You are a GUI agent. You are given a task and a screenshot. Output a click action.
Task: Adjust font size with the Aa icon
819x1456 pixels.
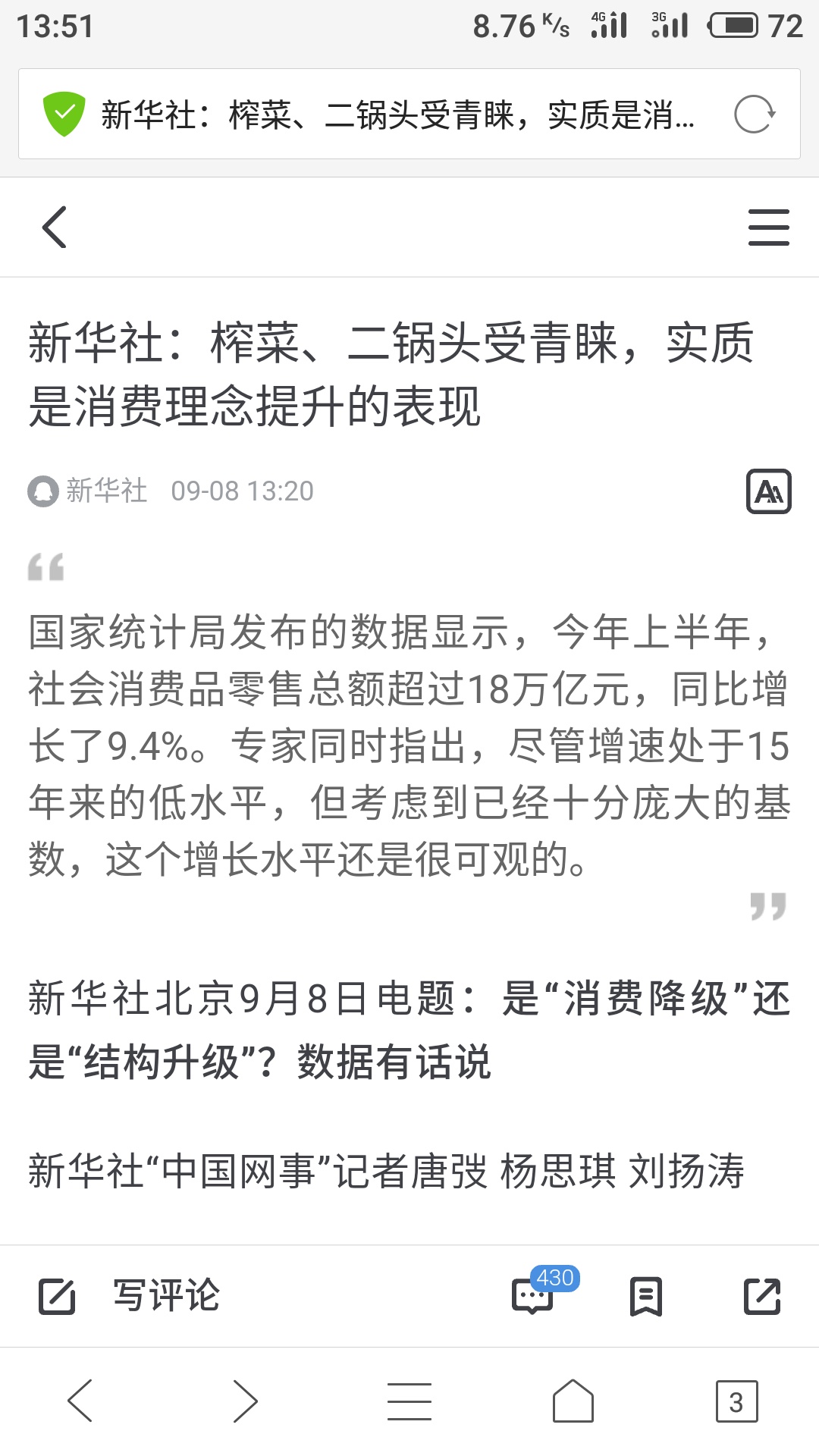pos(768,491)
